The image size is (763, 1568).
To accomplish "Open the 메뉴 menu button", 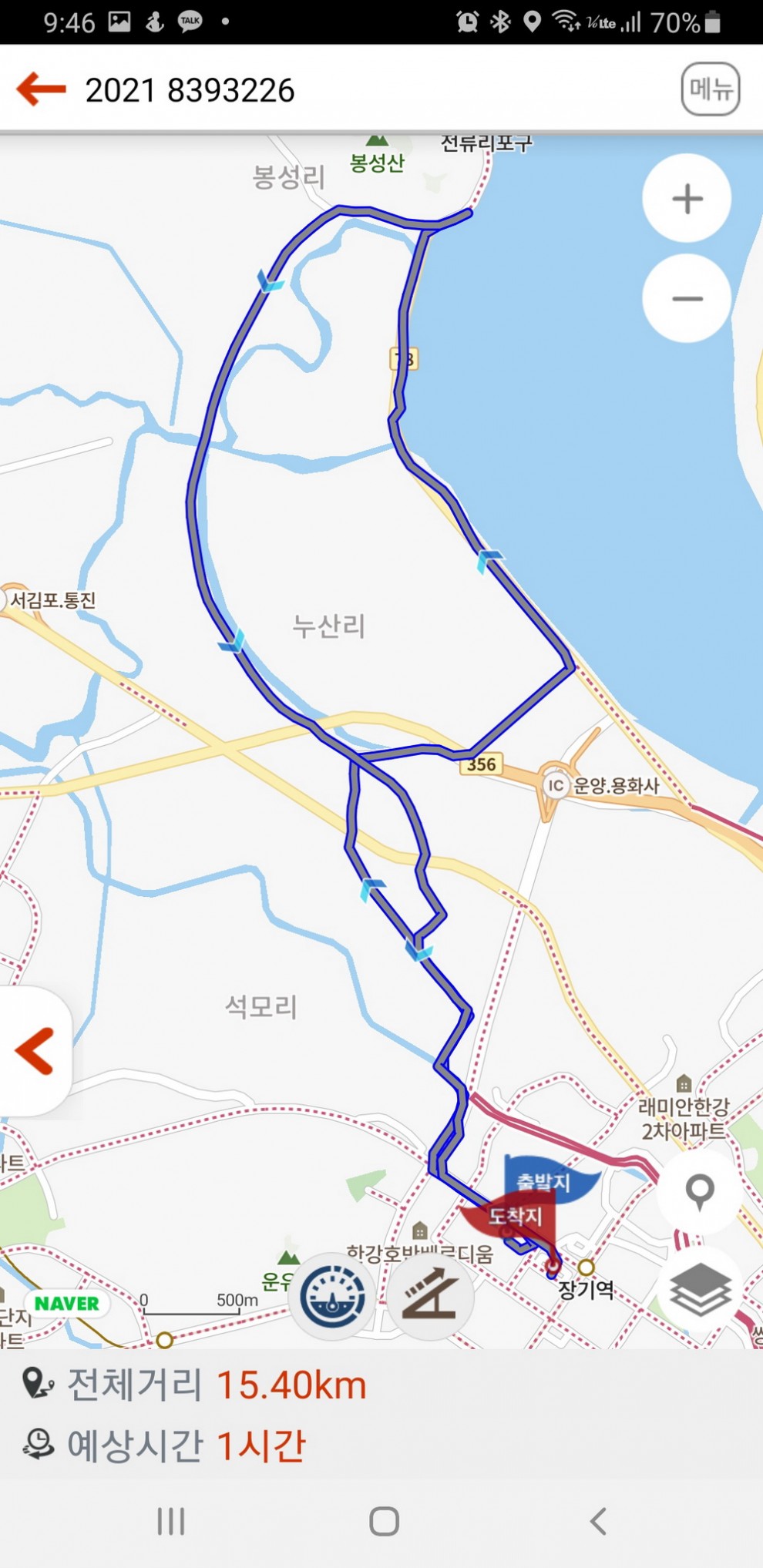I will click(710, 89).
